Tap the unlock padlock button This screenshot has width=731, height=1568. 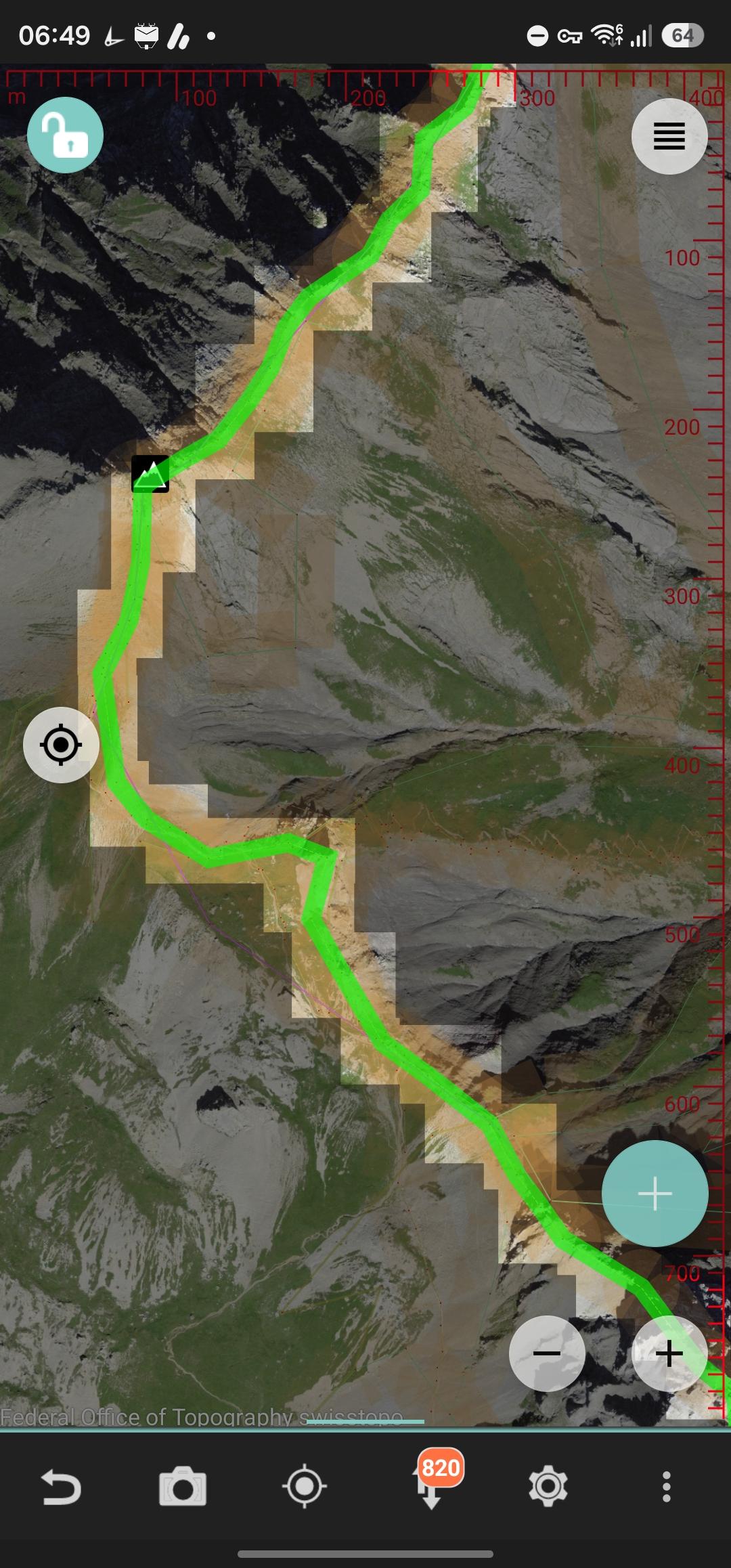pyautogui.click(x=65, y=135)
